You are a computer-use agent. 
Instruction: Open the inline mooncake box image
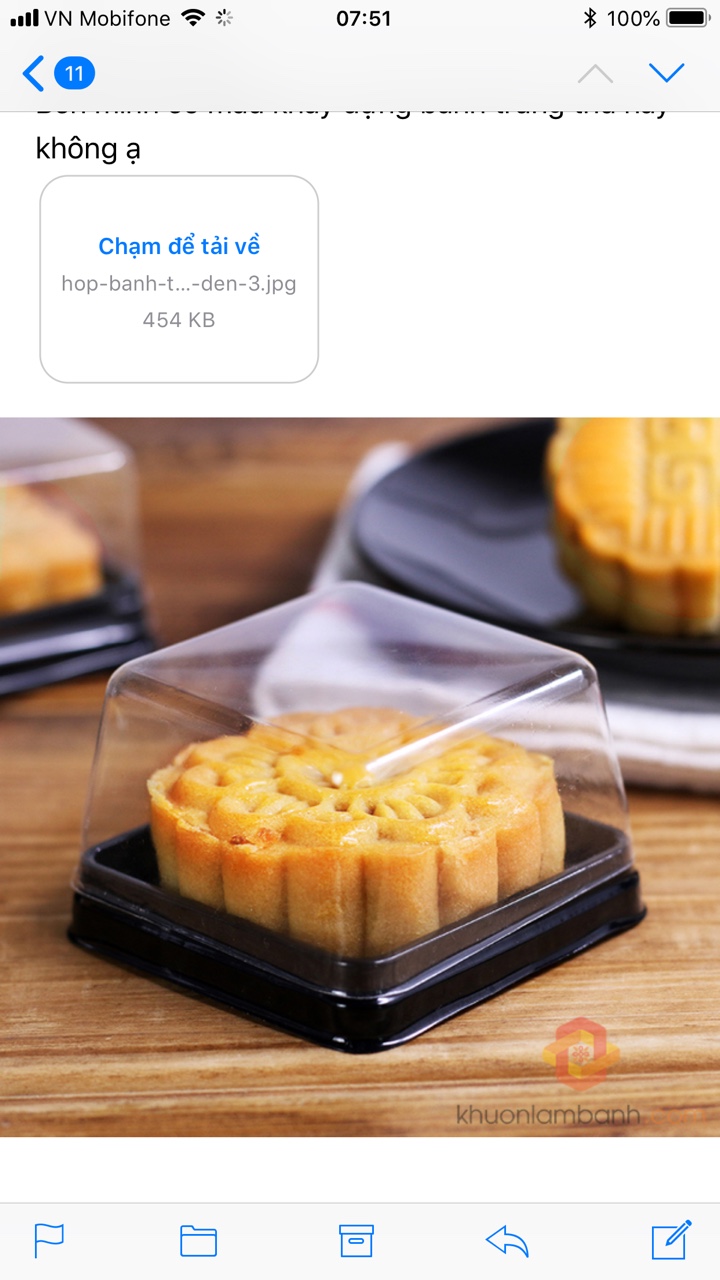coord(360,776)
